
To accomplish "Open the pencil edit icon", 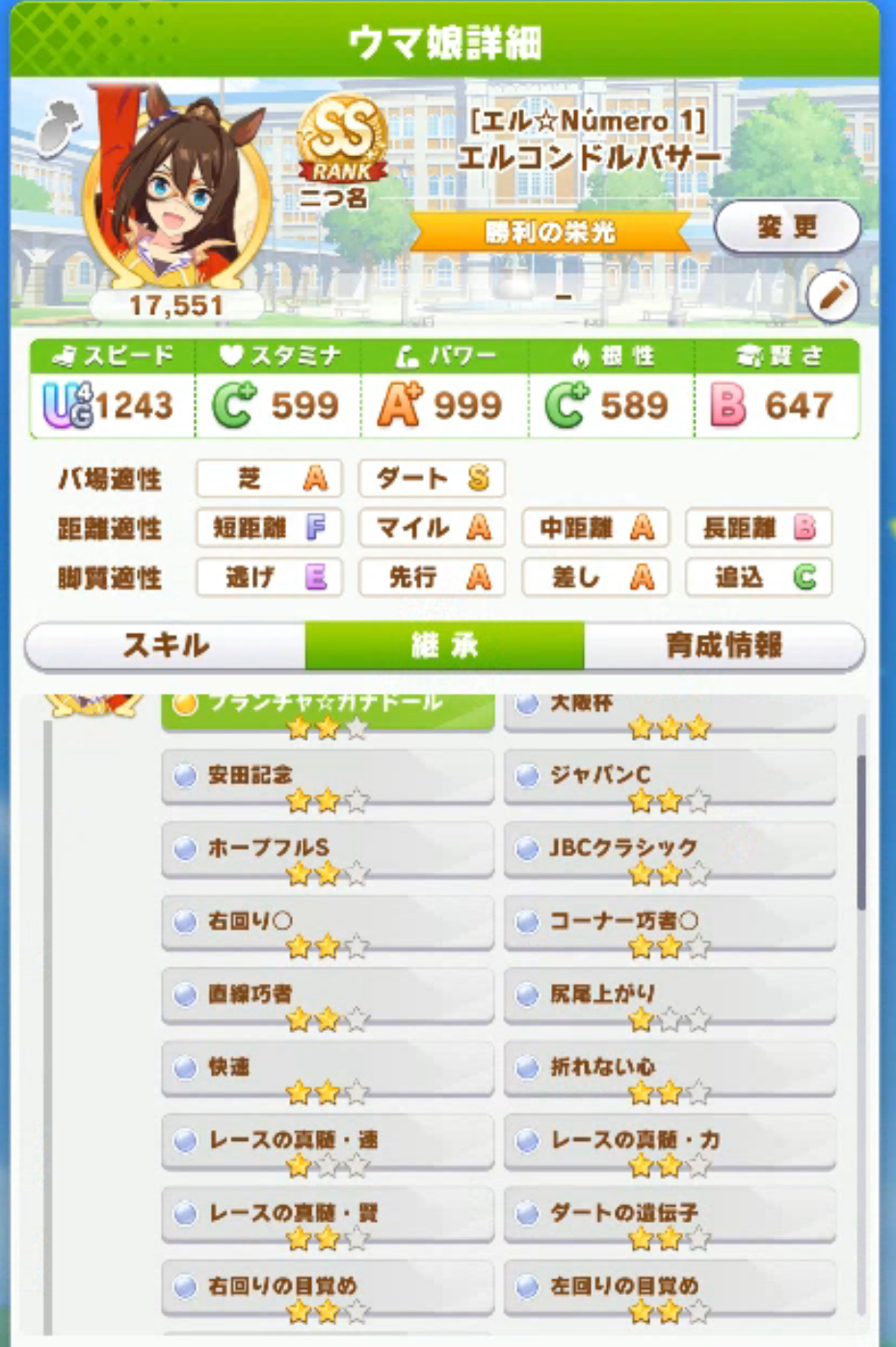I will [831, 296].
